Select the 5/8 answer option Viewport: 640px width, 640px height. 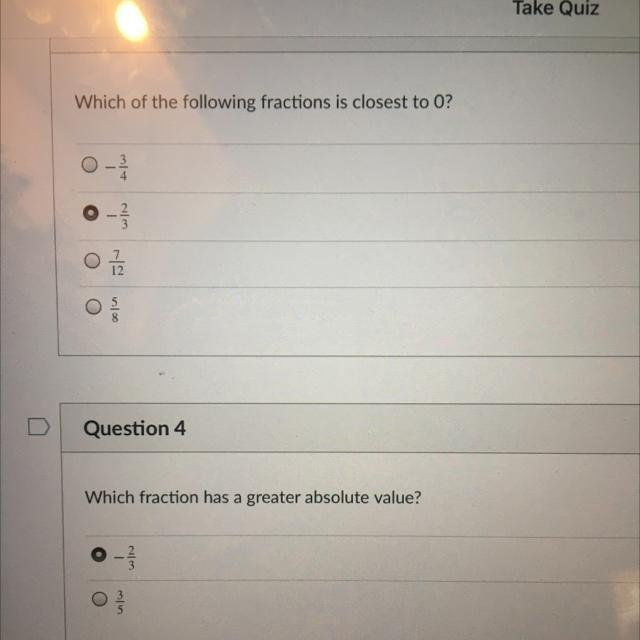click(91, 306)
